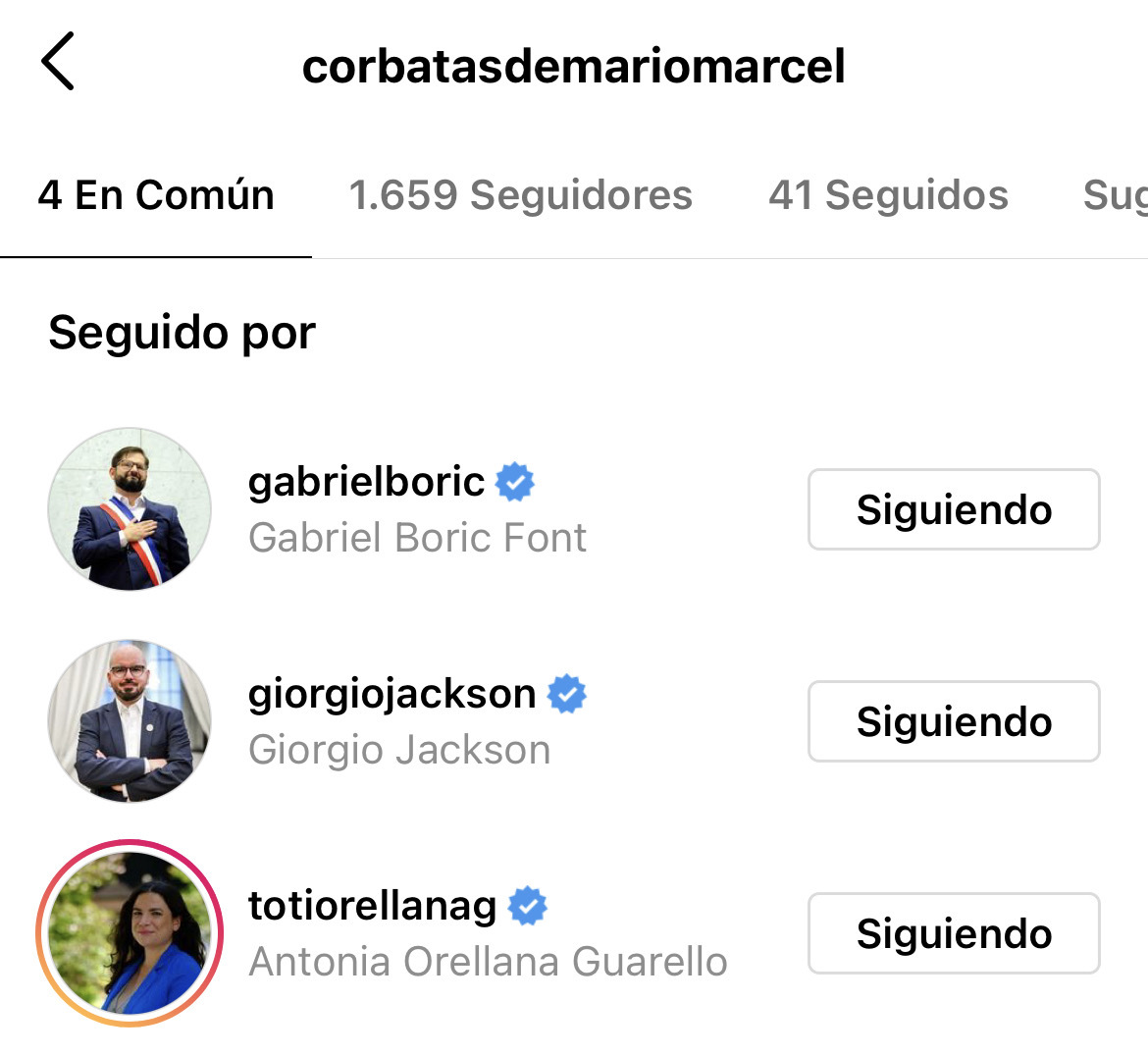Open giorgiojackson's profile
1148x1054 pixels.
(x=391, y=694)
